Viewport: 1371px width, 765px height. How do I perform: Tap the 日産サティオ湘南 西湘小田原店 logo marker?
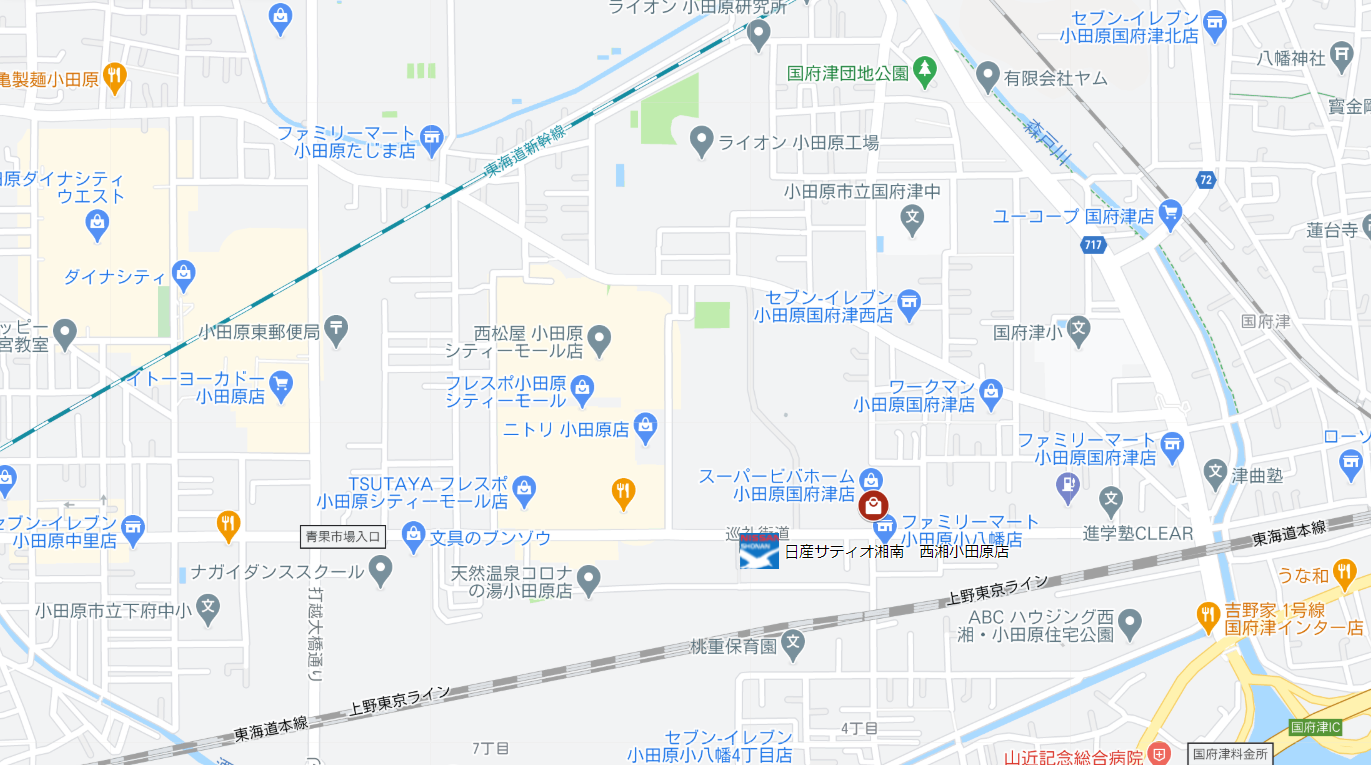[x=759, y=551]
